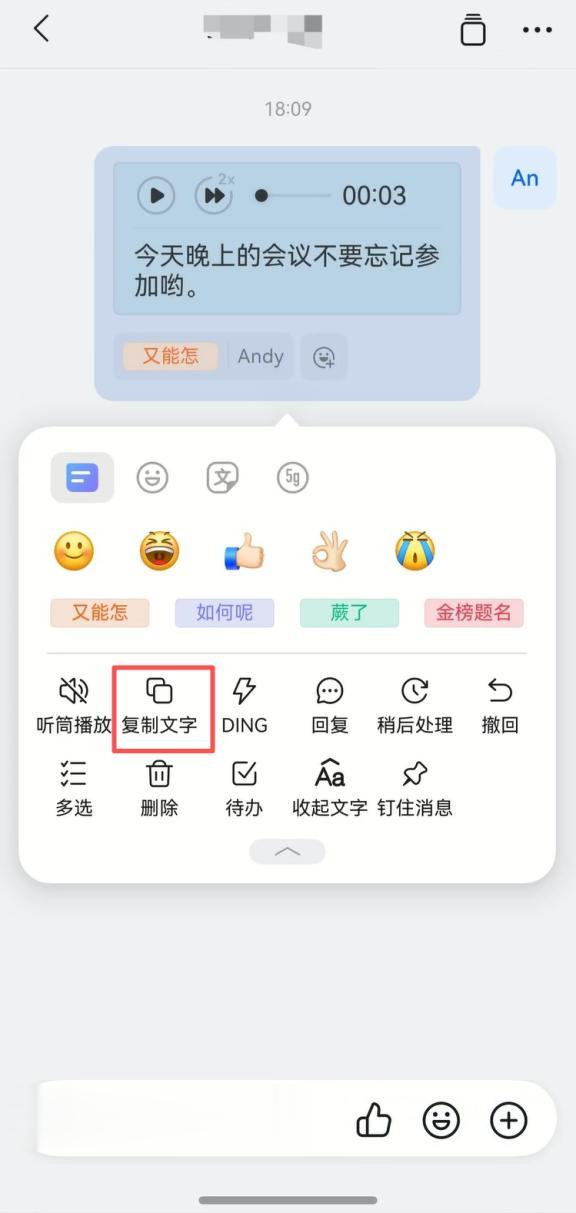Mark message 稍后处理 for later

click(x=415, y=707)
